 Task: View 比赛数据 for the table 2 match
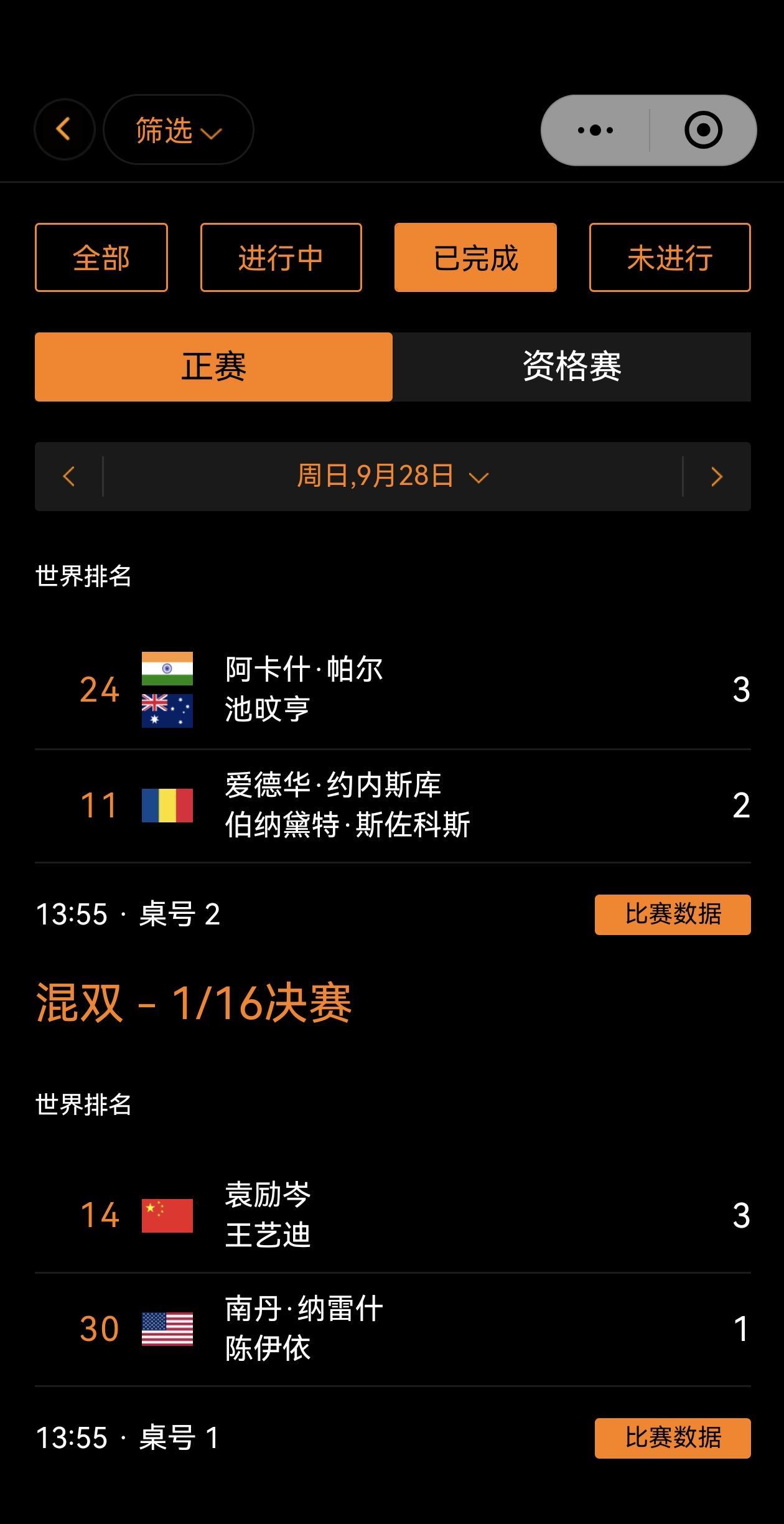coord(673,915)
